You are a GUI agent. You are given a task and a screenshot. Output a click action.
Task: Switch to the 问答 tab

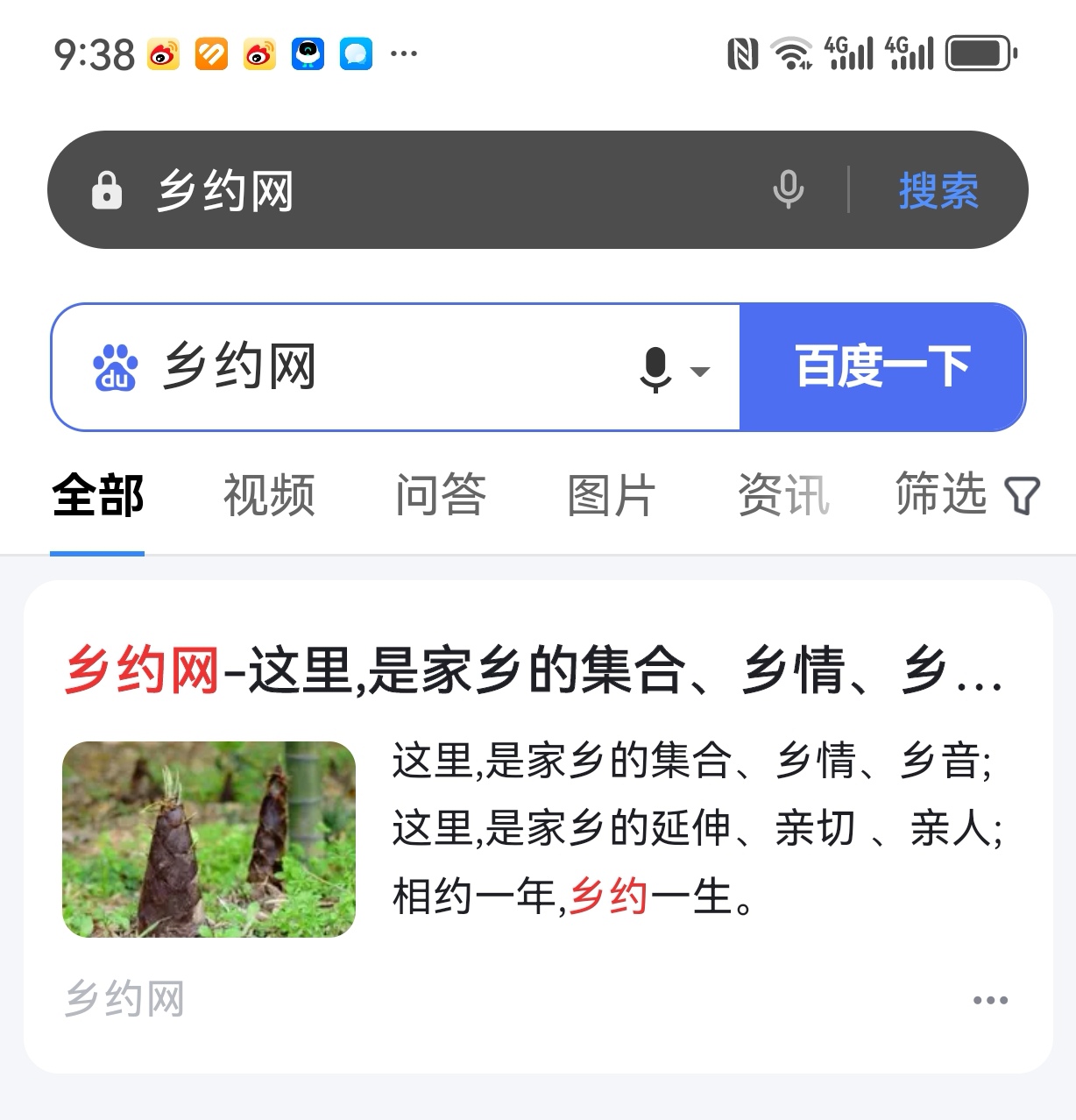[x=440, y=496]
